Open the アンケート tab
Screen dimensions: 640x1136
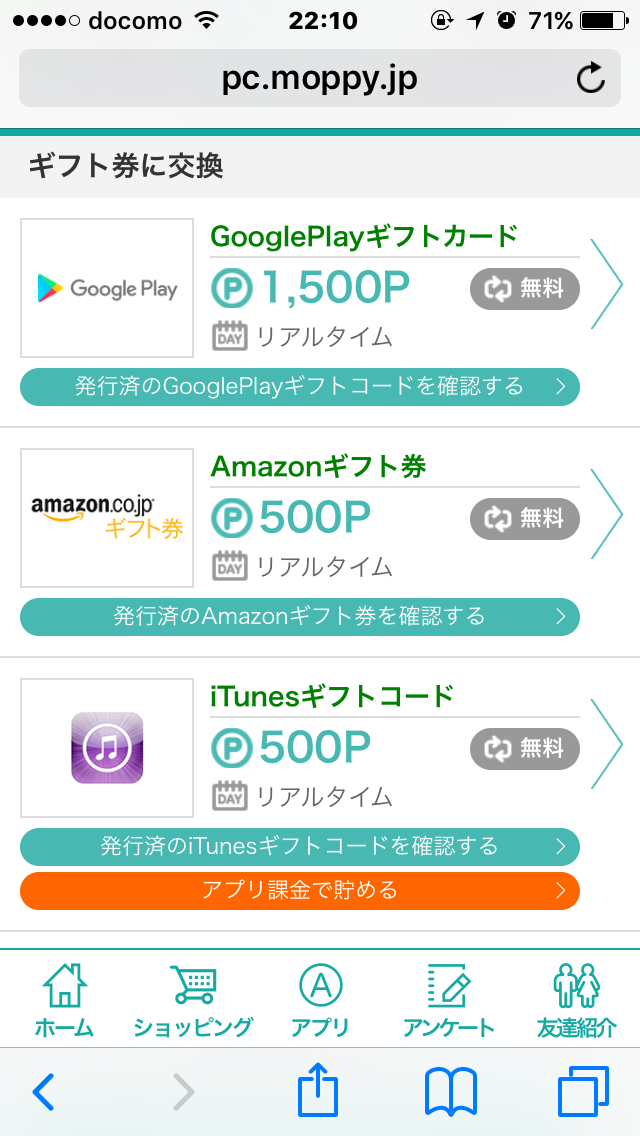pyautogui.click(x=448, y=999)
